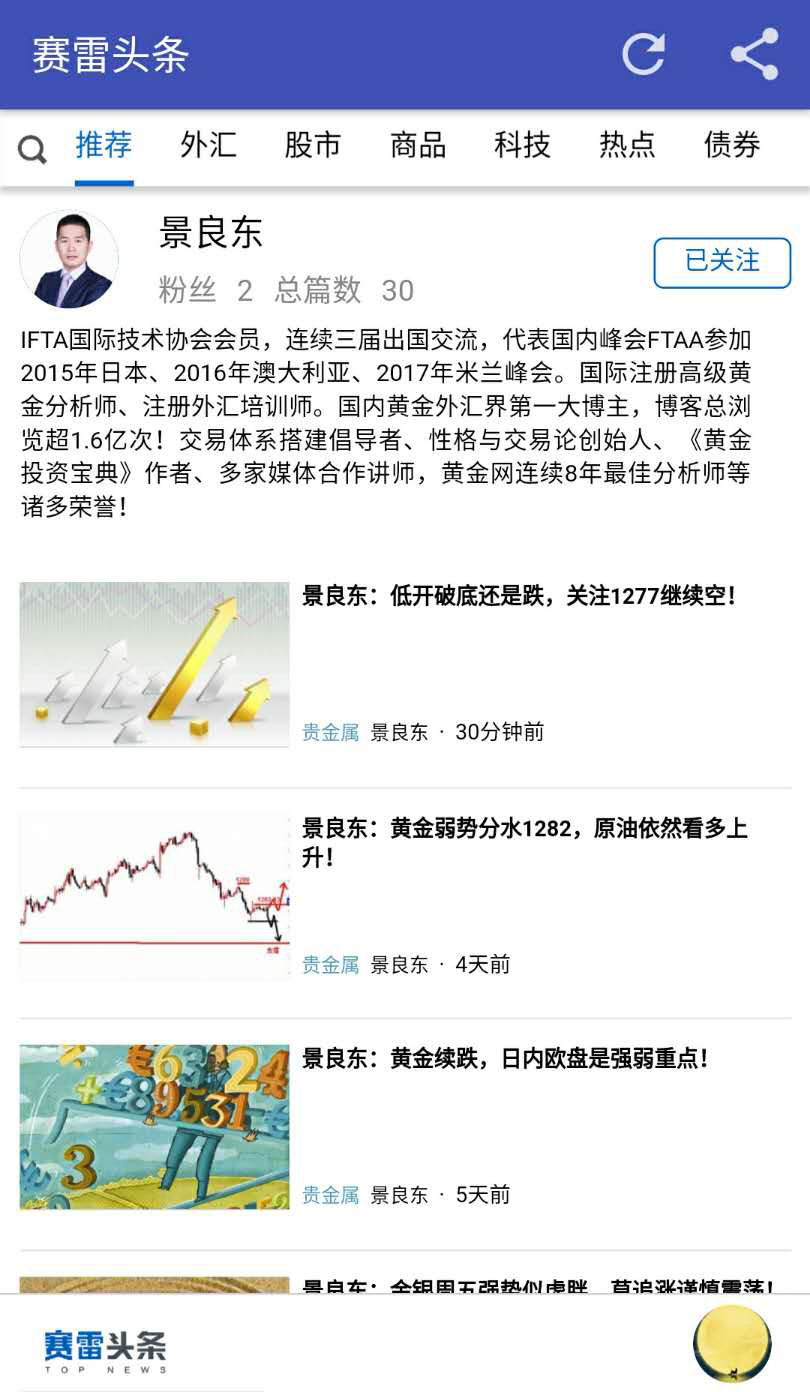
Task: Tap the 已关注 button to unfollow 景良东
Action: point(722,262)
